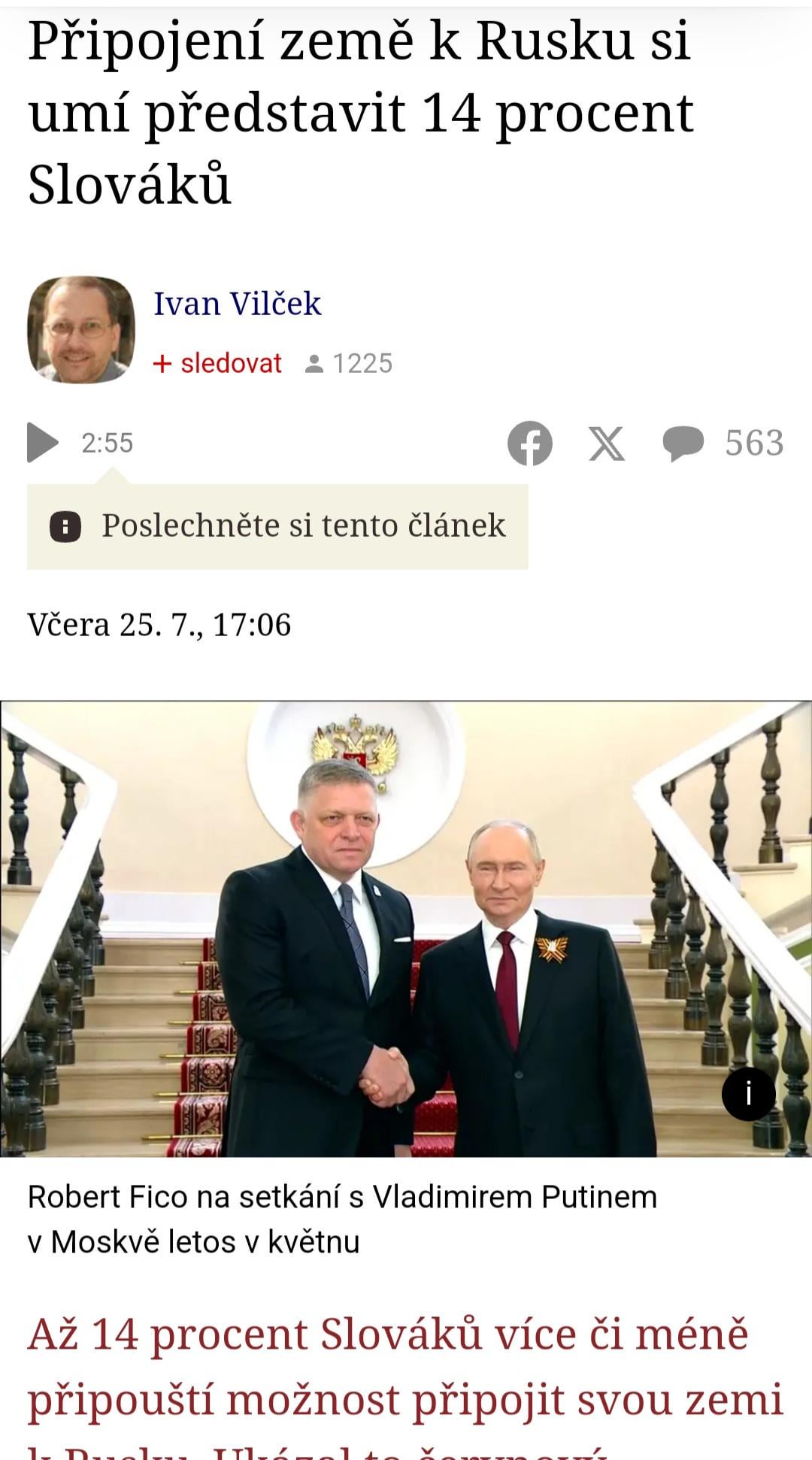This screenshot has width=812, height=1460.
Task: Share article on X
Action: click(606, 443)
